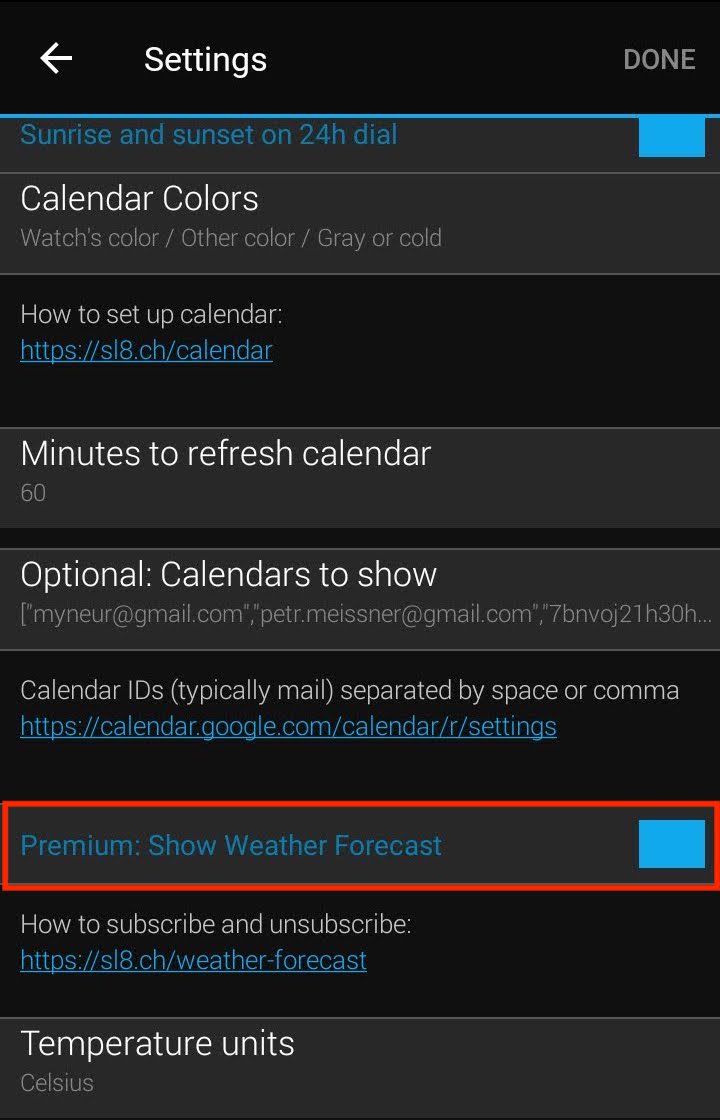The image size is (720, 1120).
Task: Open link https://sl8.ch/weather-forecast
Action: click(x=193, y=960)
